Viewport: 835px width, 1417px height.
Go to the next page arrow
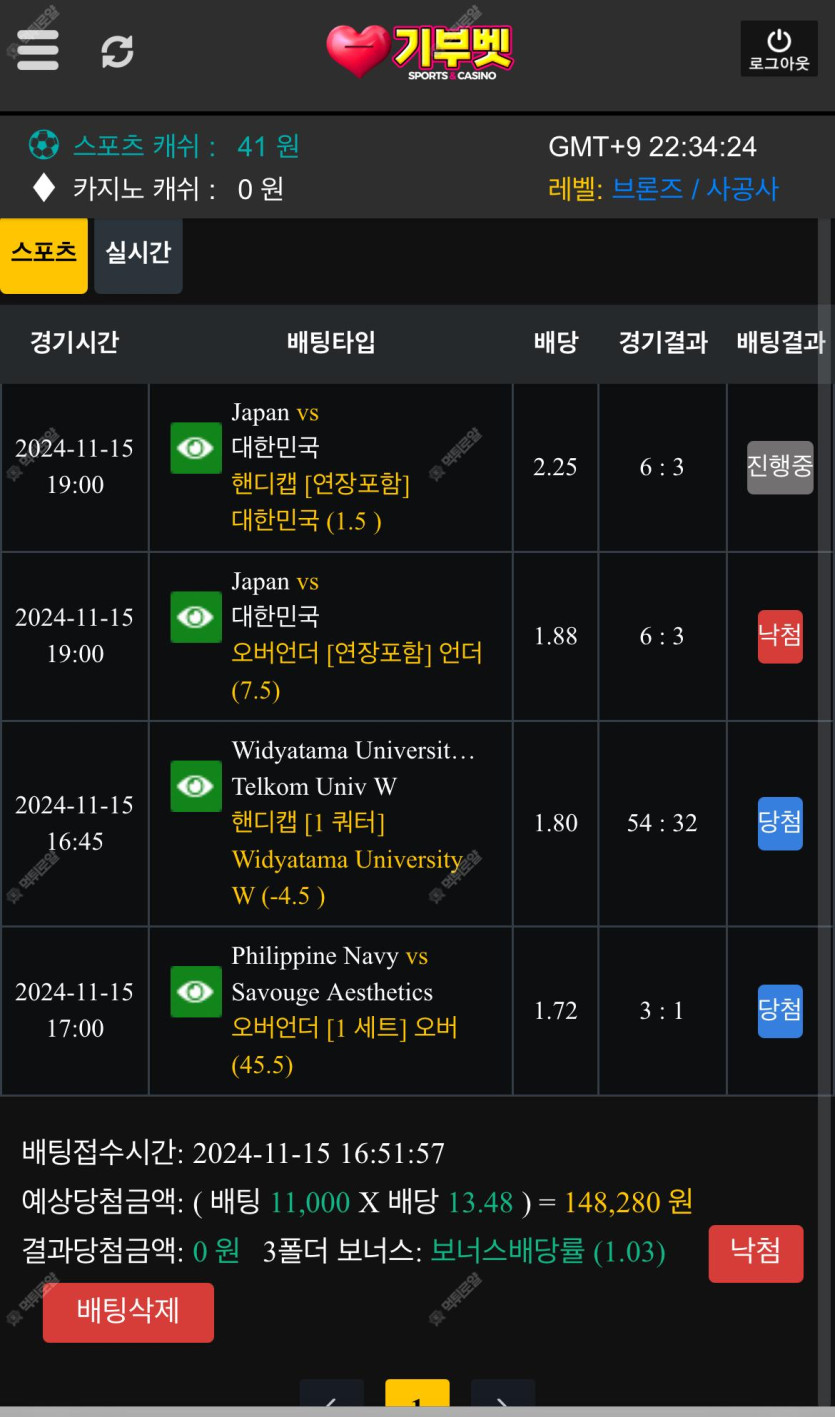tap(502, 1398)
